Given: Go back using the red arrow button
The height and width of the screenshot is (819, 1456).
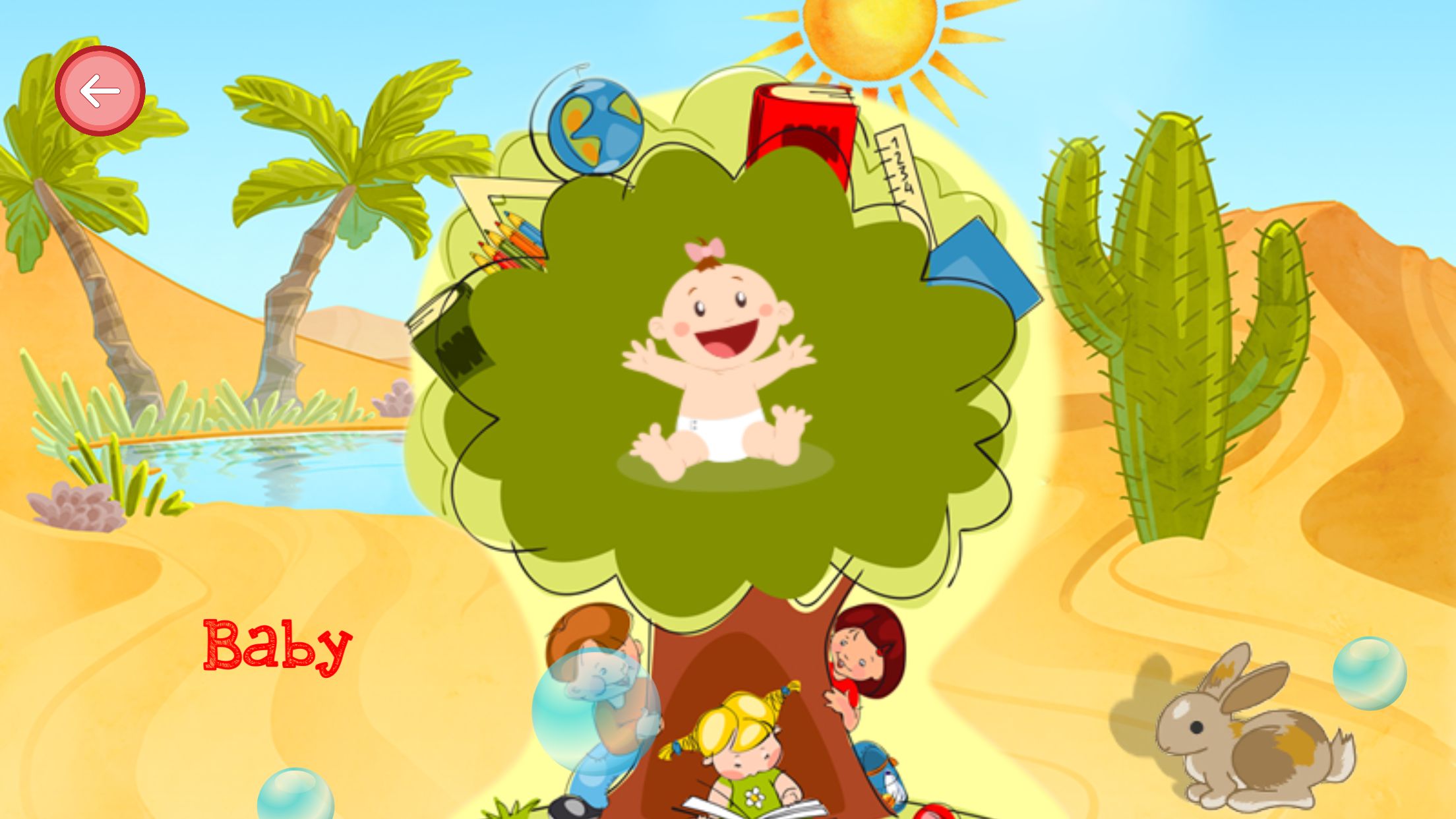Looking at the screenshot, I should [100, 91].
